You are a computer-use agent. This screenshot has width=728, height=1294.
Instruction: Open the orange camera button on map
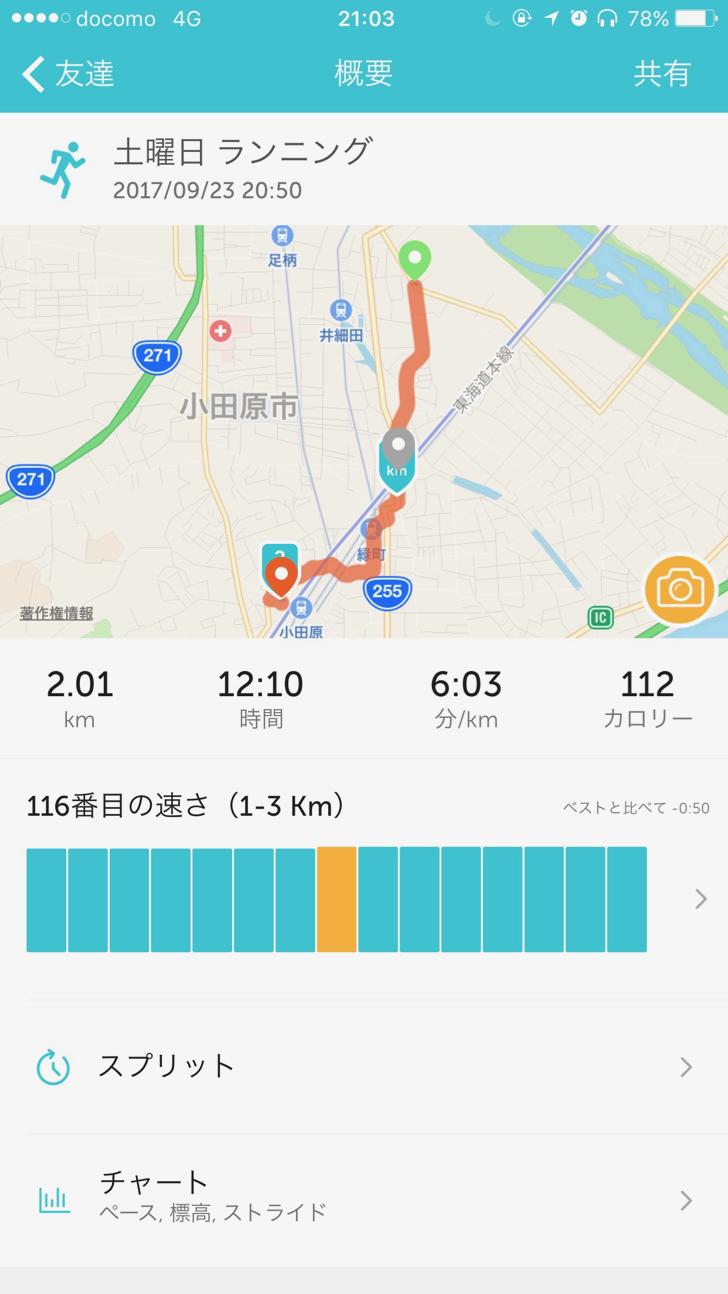click(x=680, y=589)
